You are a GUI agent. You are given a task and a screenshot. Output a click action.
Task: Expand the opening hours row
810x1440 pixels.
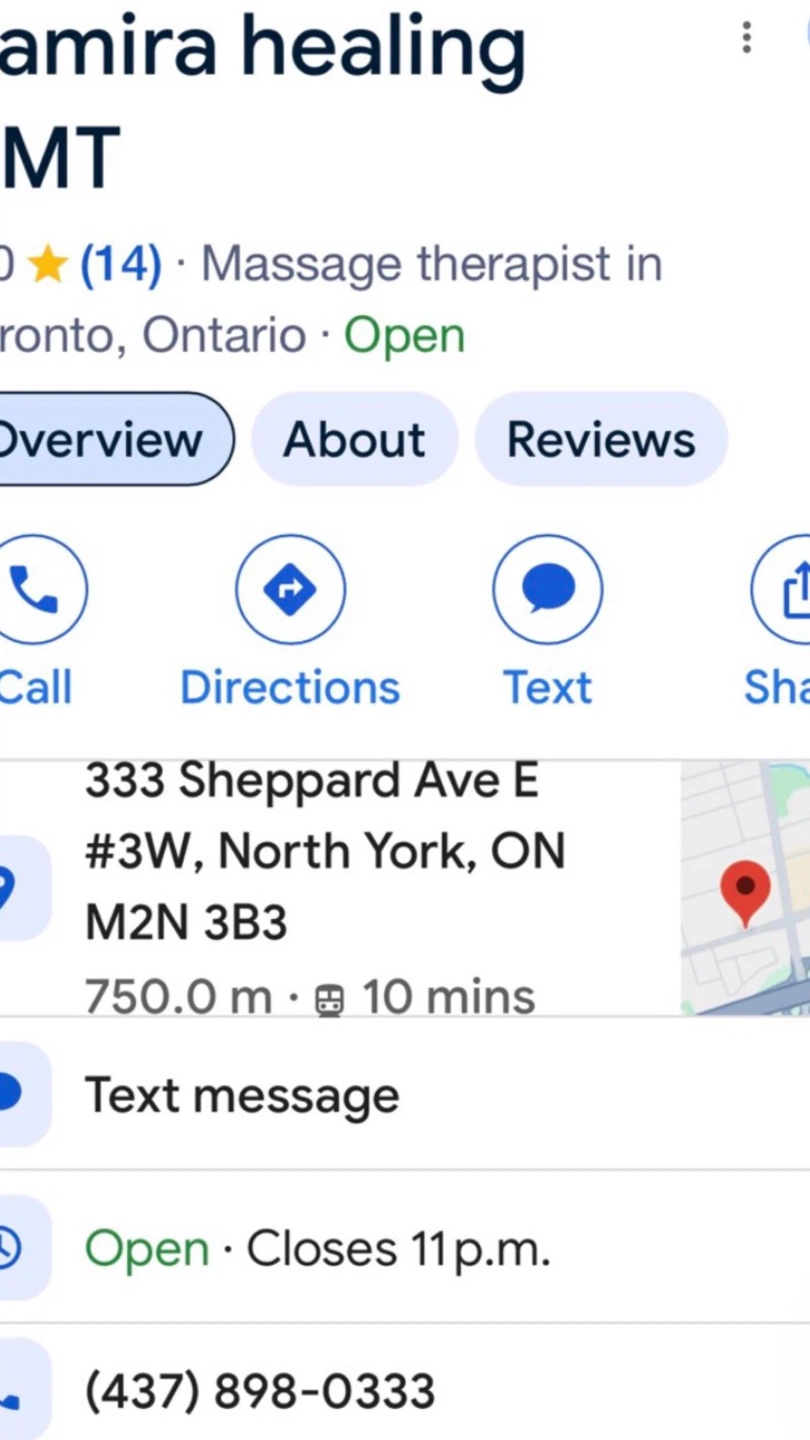coord(405,1248)
